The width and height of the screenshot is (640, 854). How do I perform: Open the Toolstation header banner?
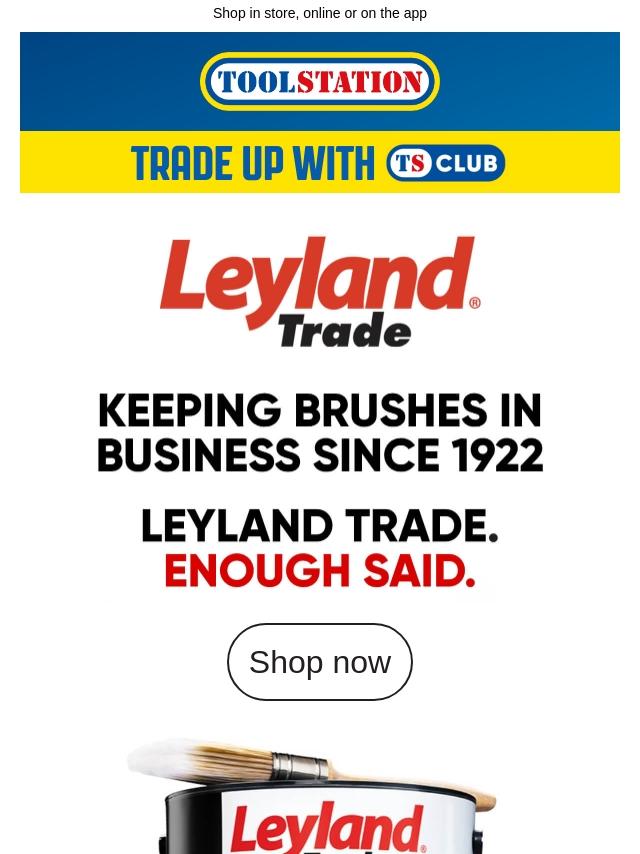(320, 81)
